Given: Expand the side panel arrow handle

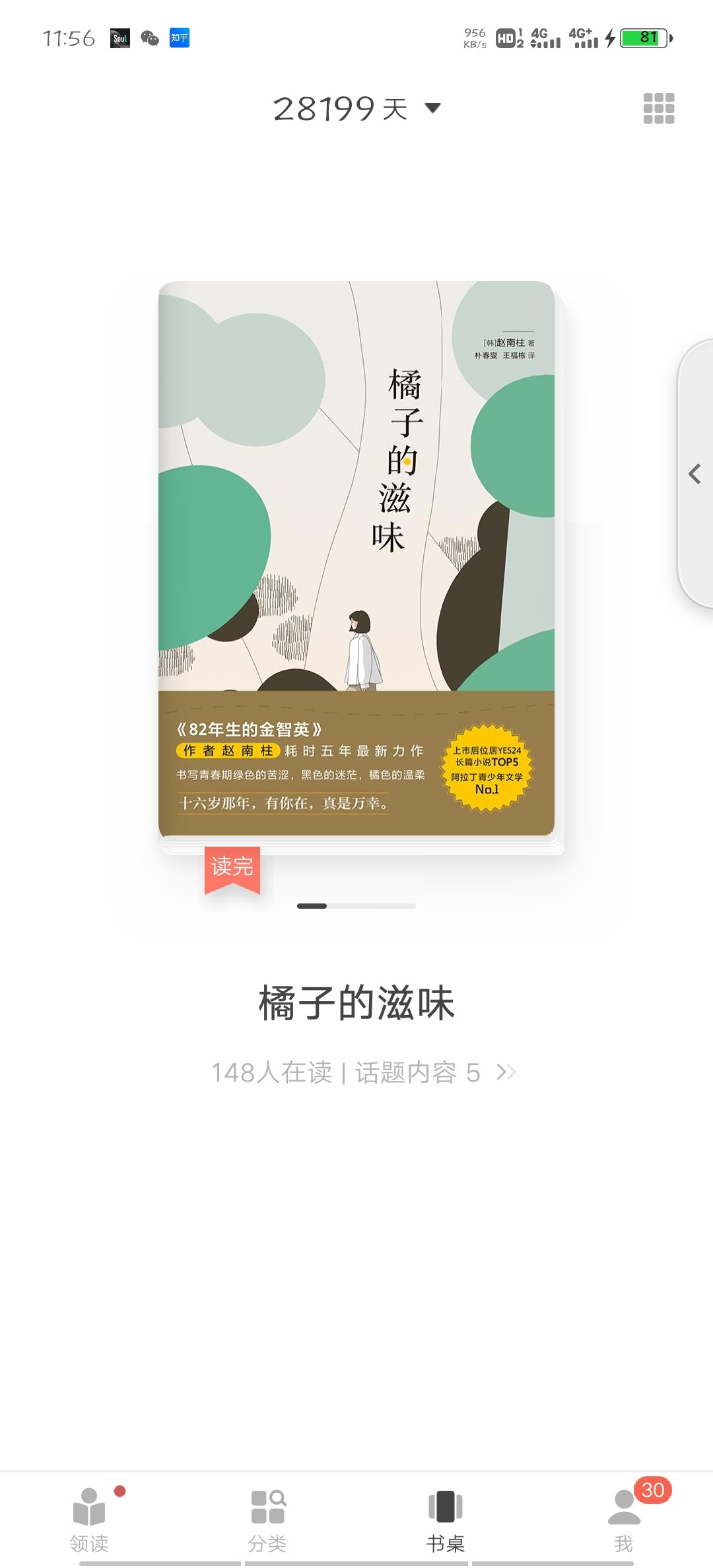Looking at the screenshot, I should 695,474.
